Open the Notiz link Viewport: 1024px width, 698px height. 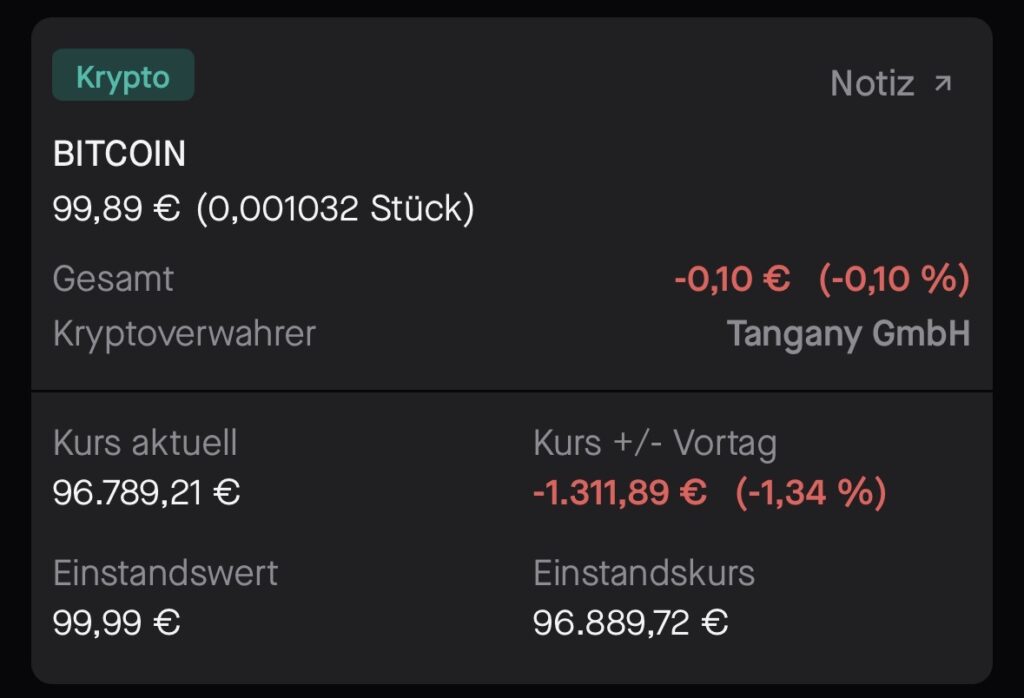click(x=890, y=84)
